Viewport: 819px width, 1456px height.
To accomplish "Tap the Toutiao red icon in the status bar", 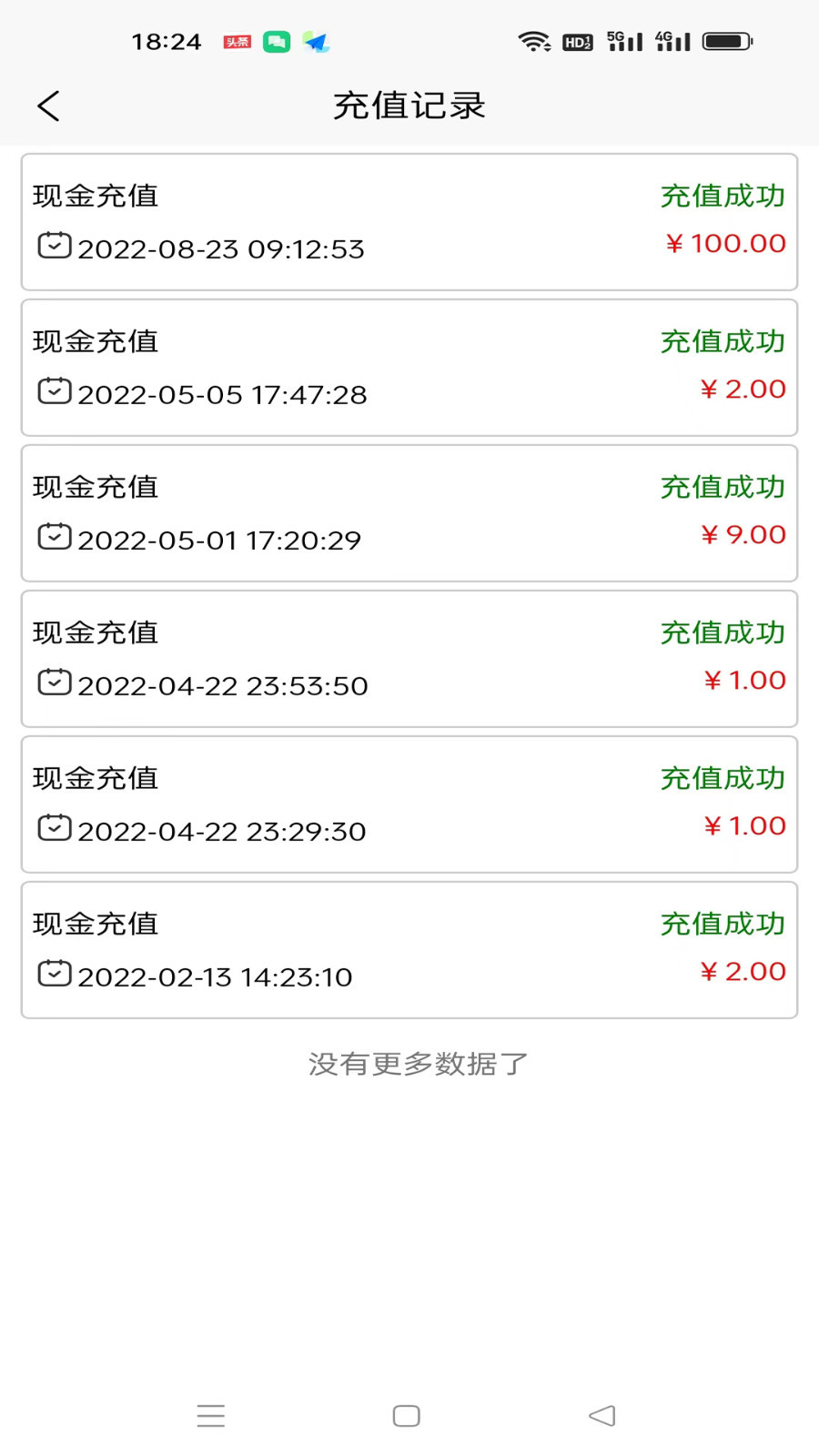I will (236, 41).
